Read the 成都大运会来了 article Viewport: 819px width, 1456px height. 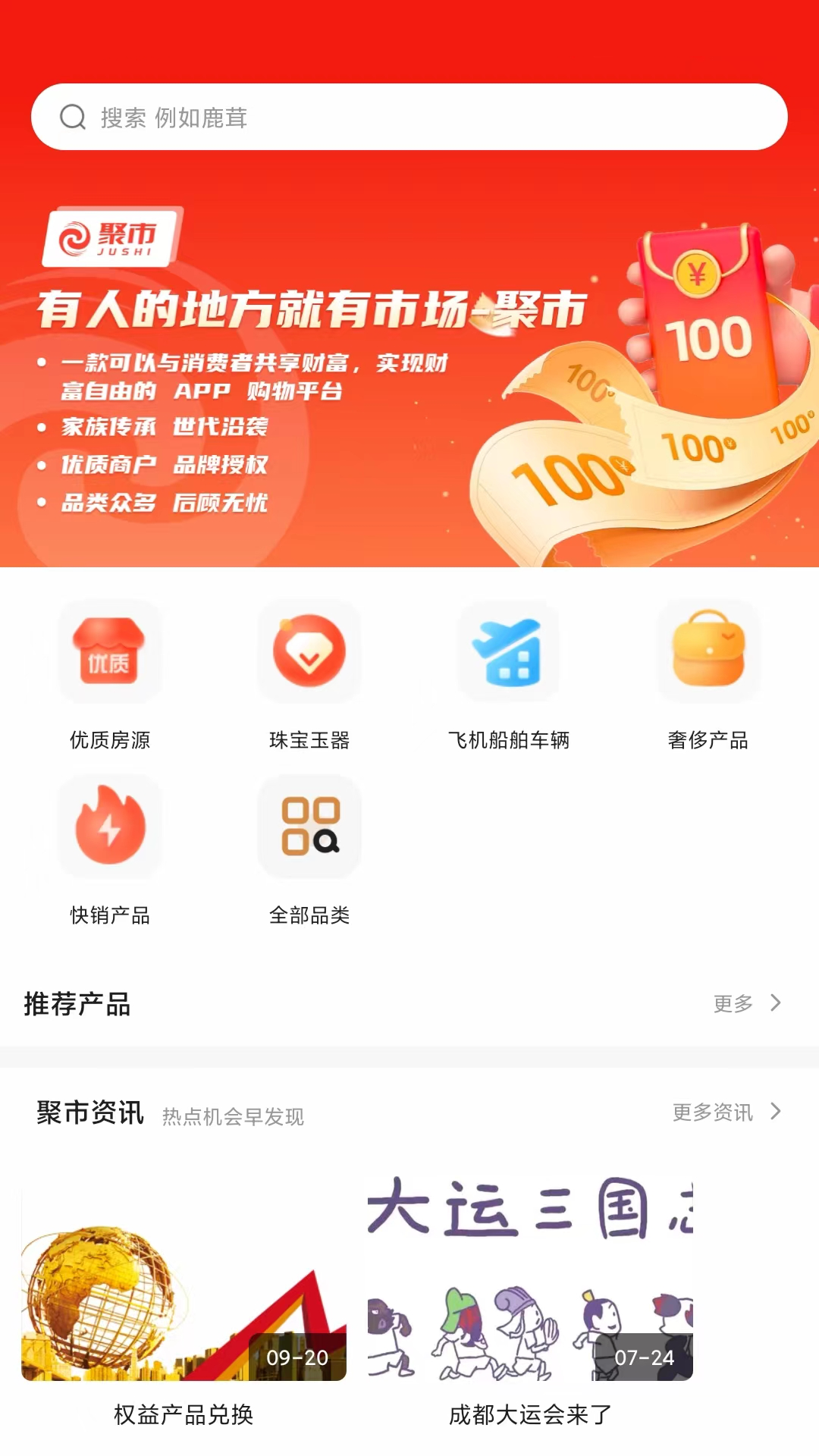point(530,1304)
